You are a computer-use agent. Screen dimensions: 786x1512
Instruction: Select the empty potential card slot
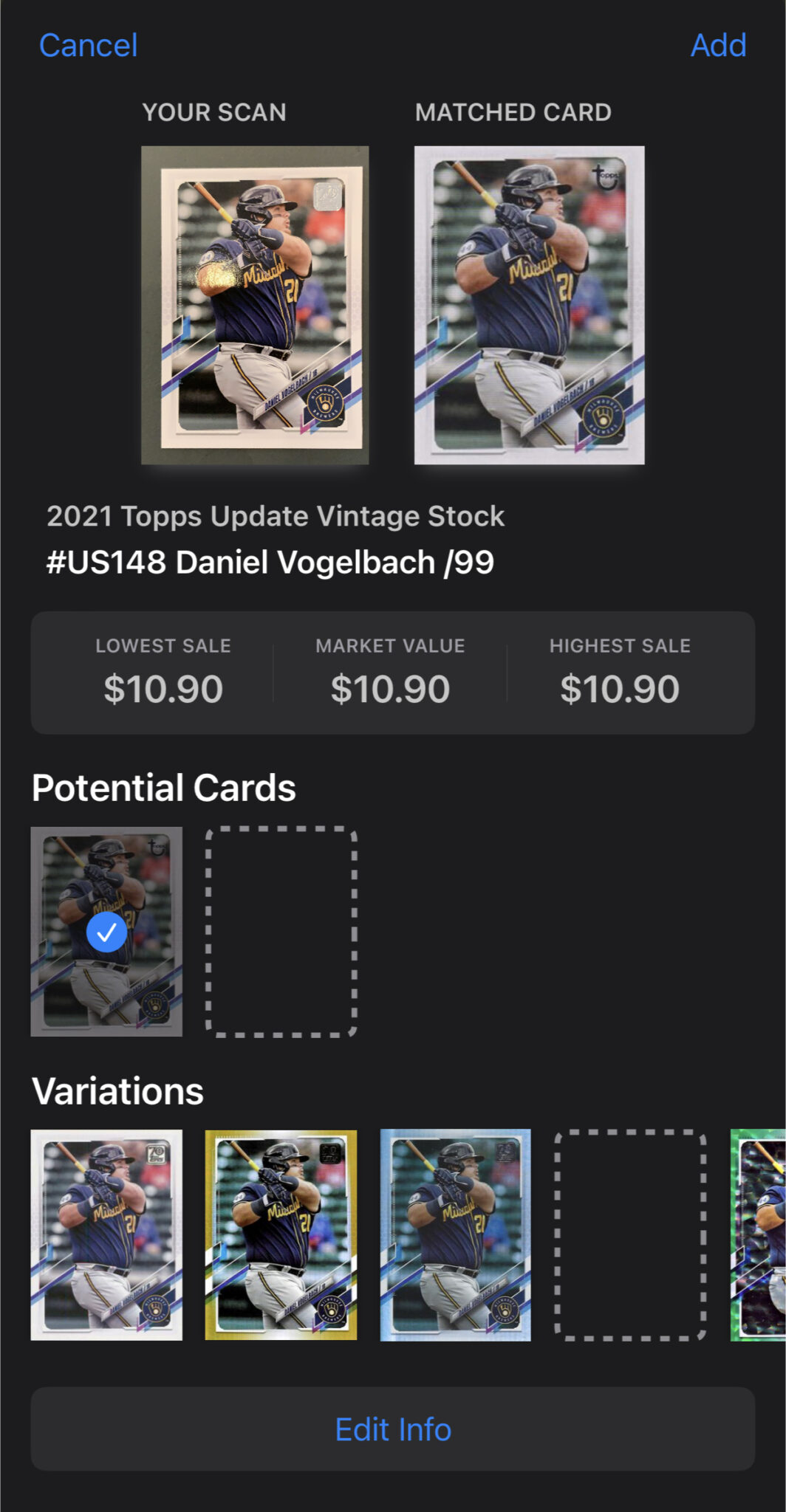coord(282,932)
